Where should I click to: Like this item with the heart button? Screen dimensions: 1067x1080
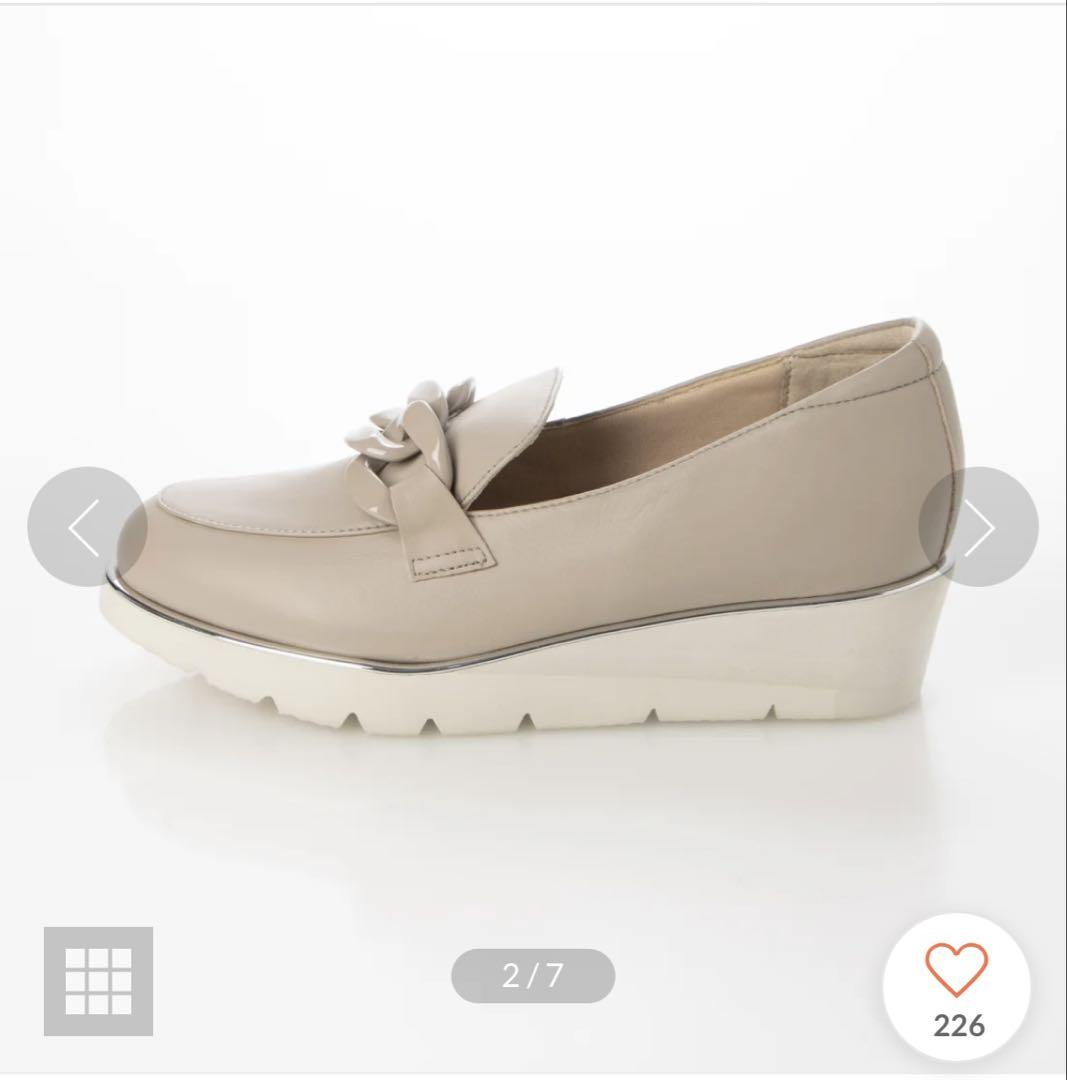pyautogui.click(x=957, y=970)
